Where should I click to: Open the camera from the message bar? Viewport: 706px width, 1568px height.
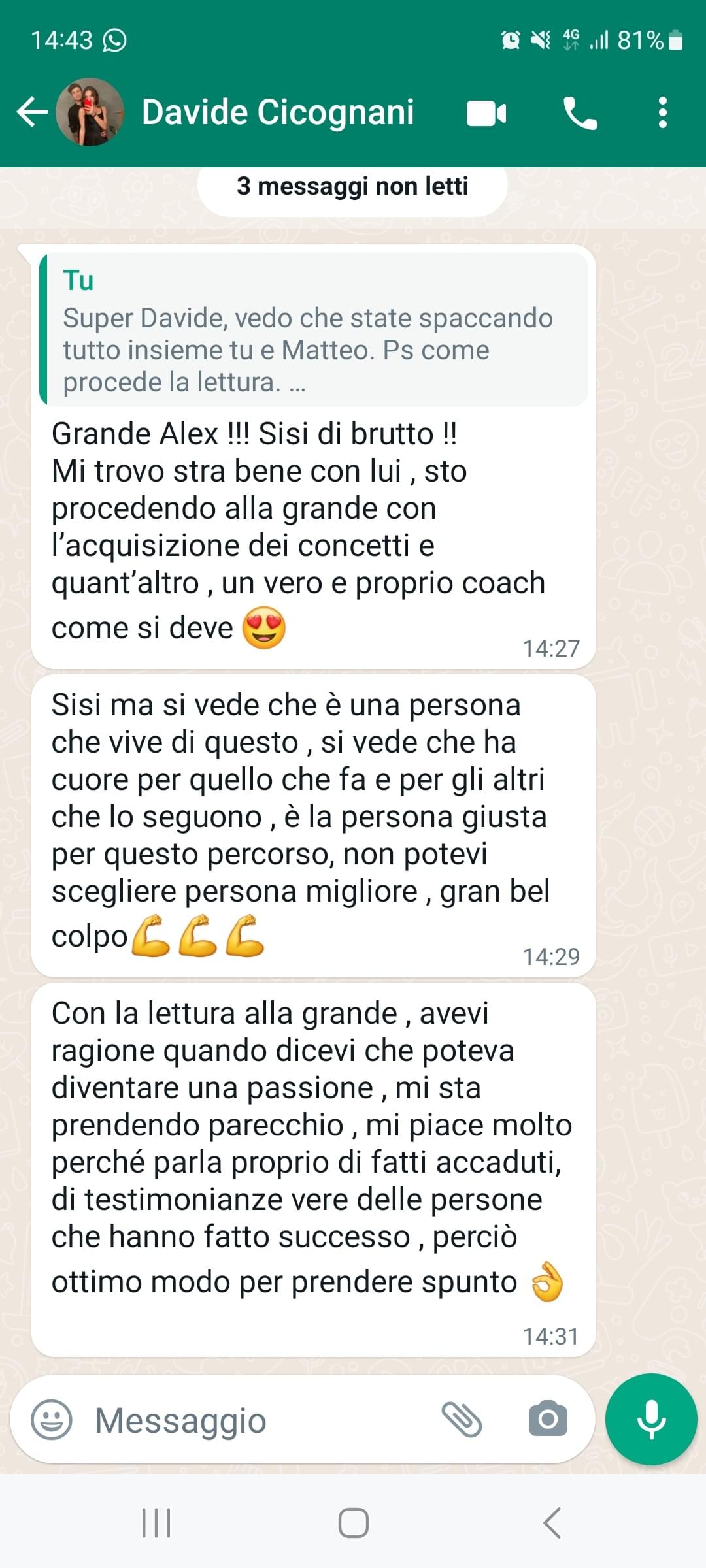point(548,1418)
